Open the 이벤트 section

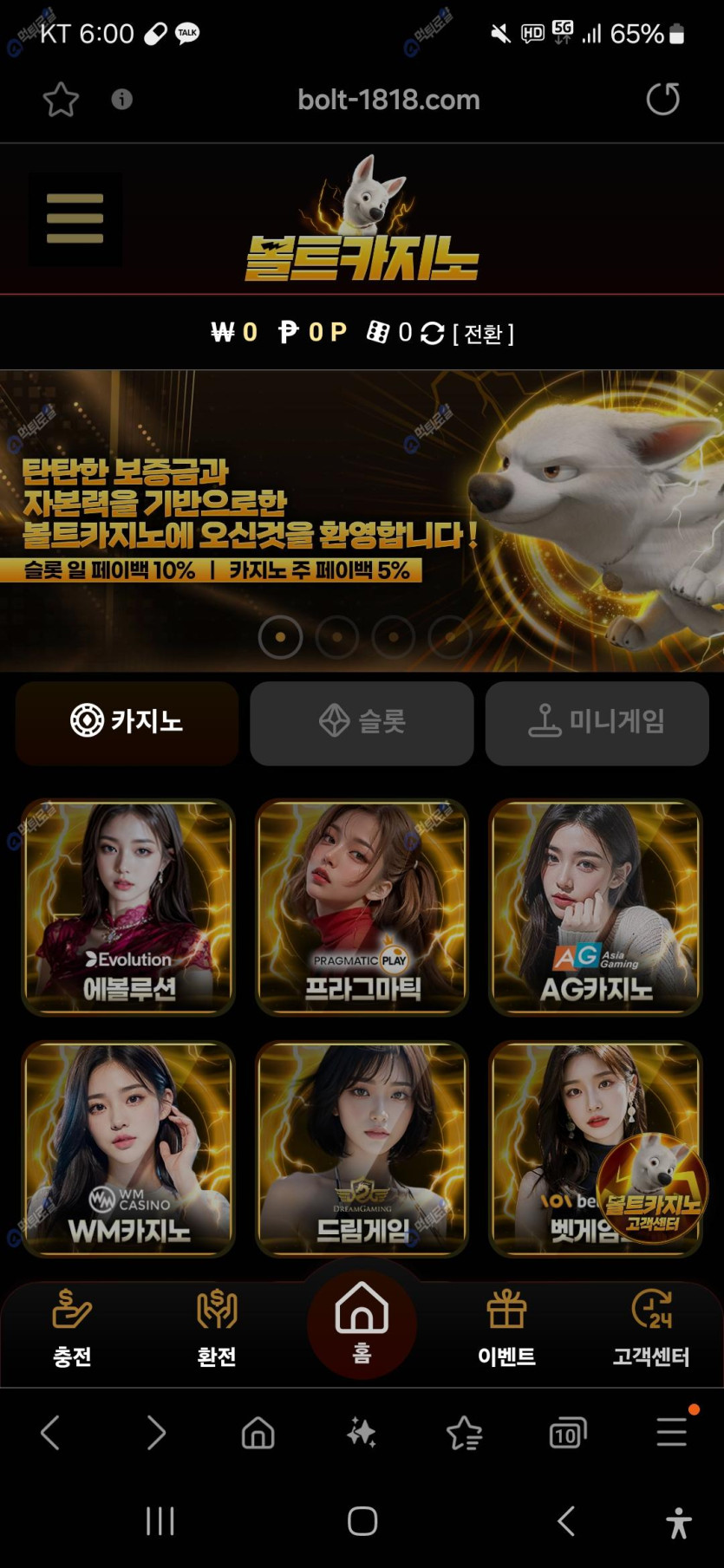[x=506, y=1328]
